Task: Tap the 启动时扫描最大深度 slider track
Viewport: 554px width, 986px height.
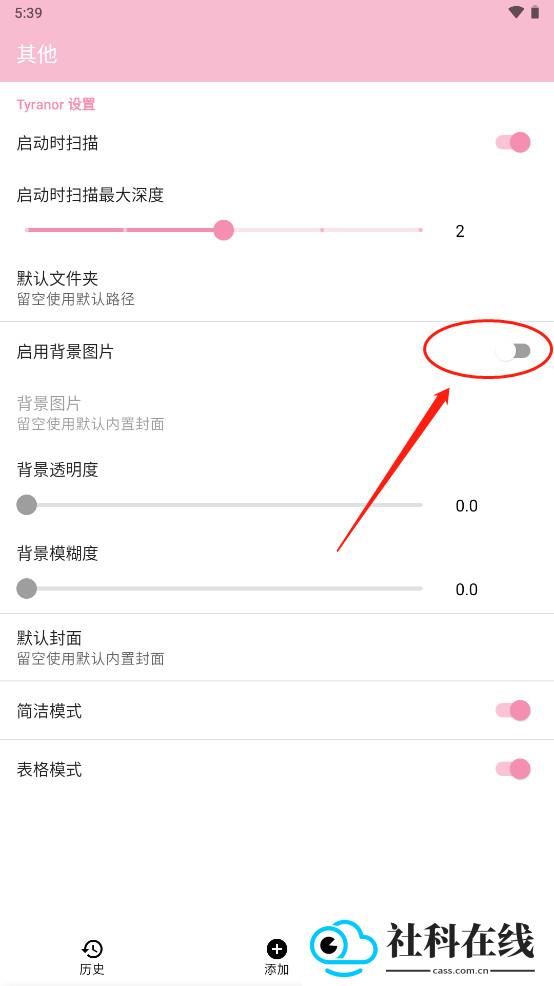Action: coord(223,230)
